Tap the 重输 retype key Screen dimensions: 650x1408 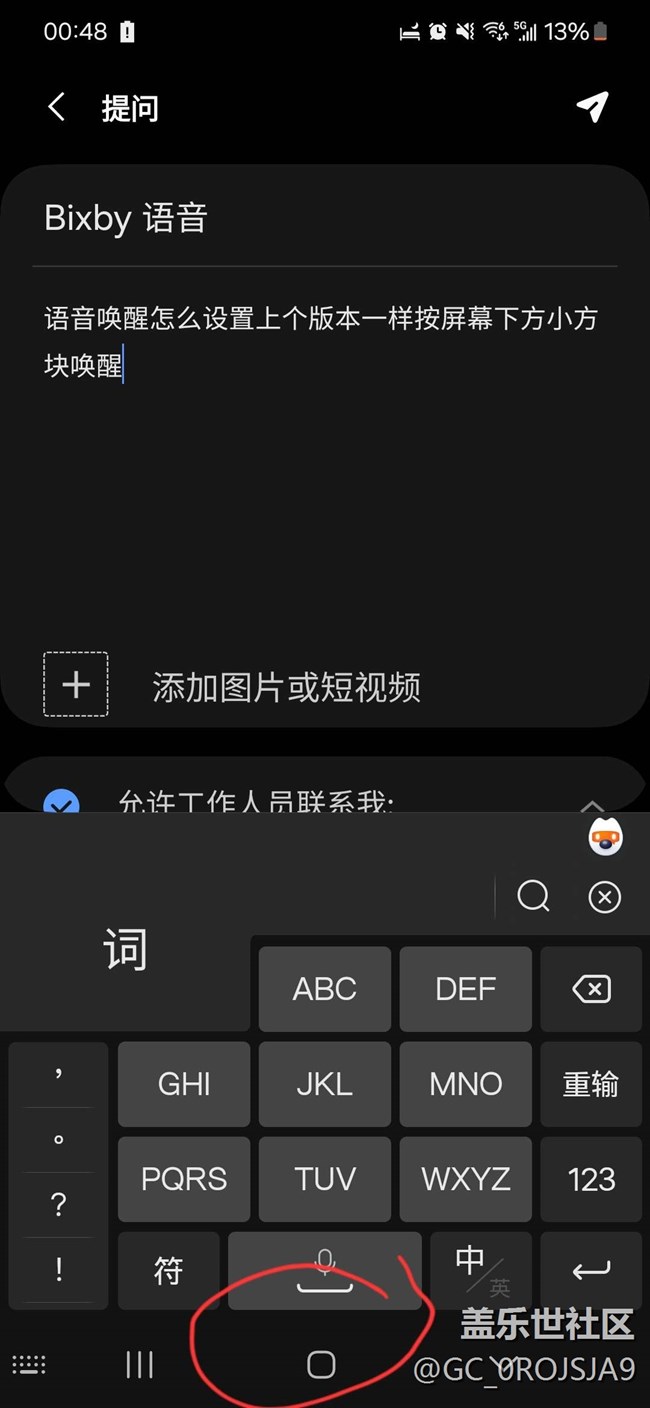point(591,1084)
